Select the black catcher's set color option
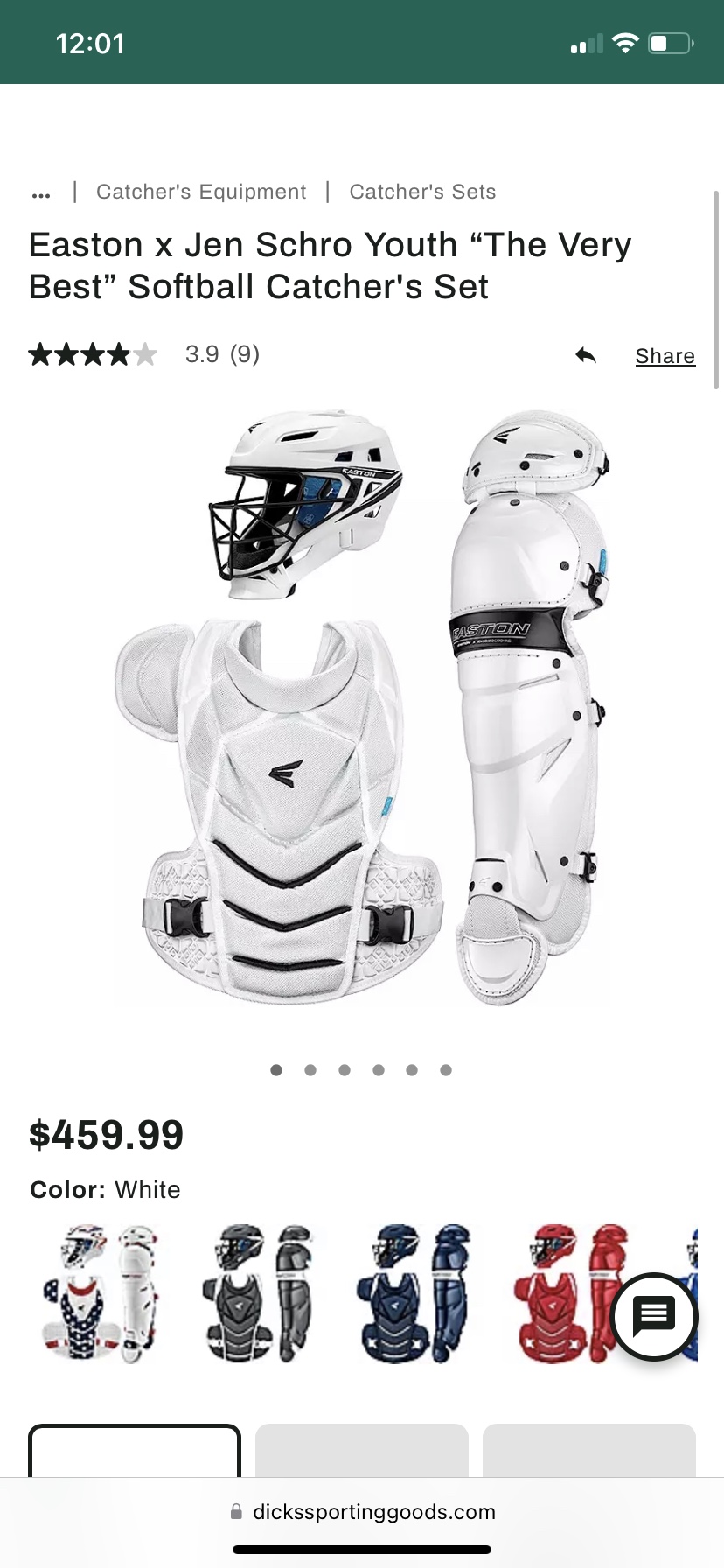The height and width of the screenshot is (1568, 724). (259, 1295)
